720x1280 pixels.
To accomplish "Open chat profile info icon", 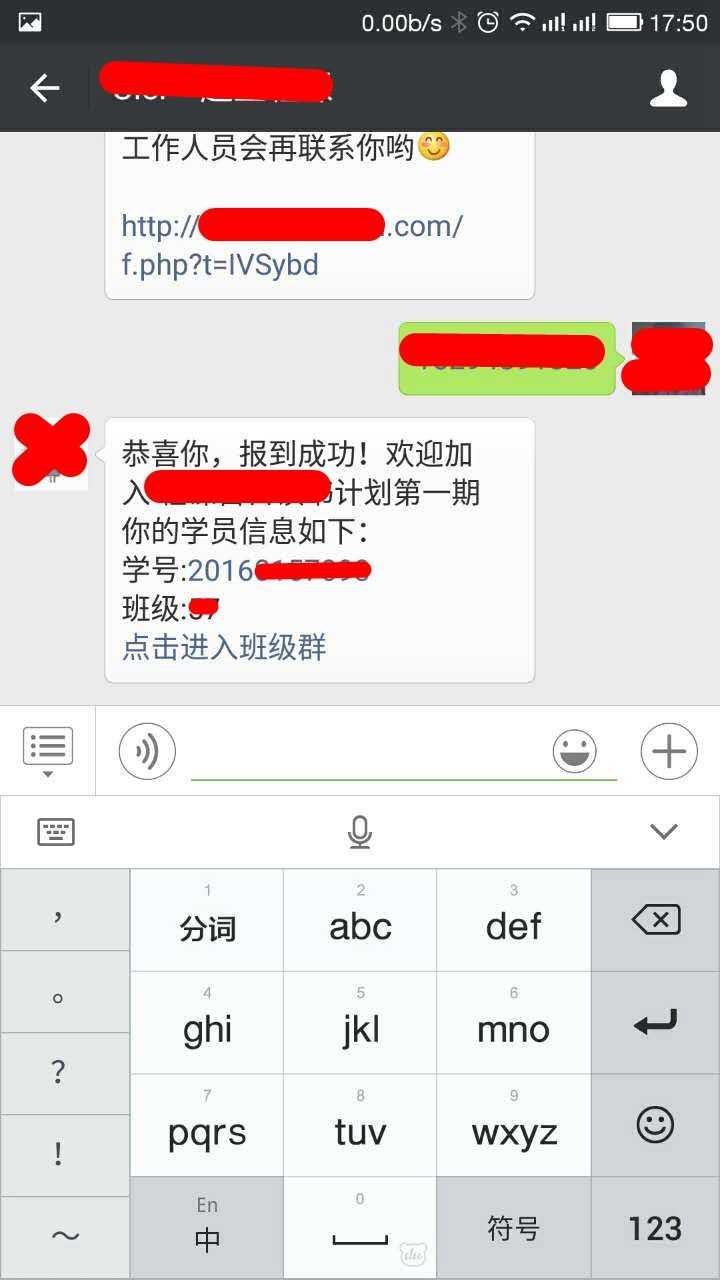I will tap(668, 89).
